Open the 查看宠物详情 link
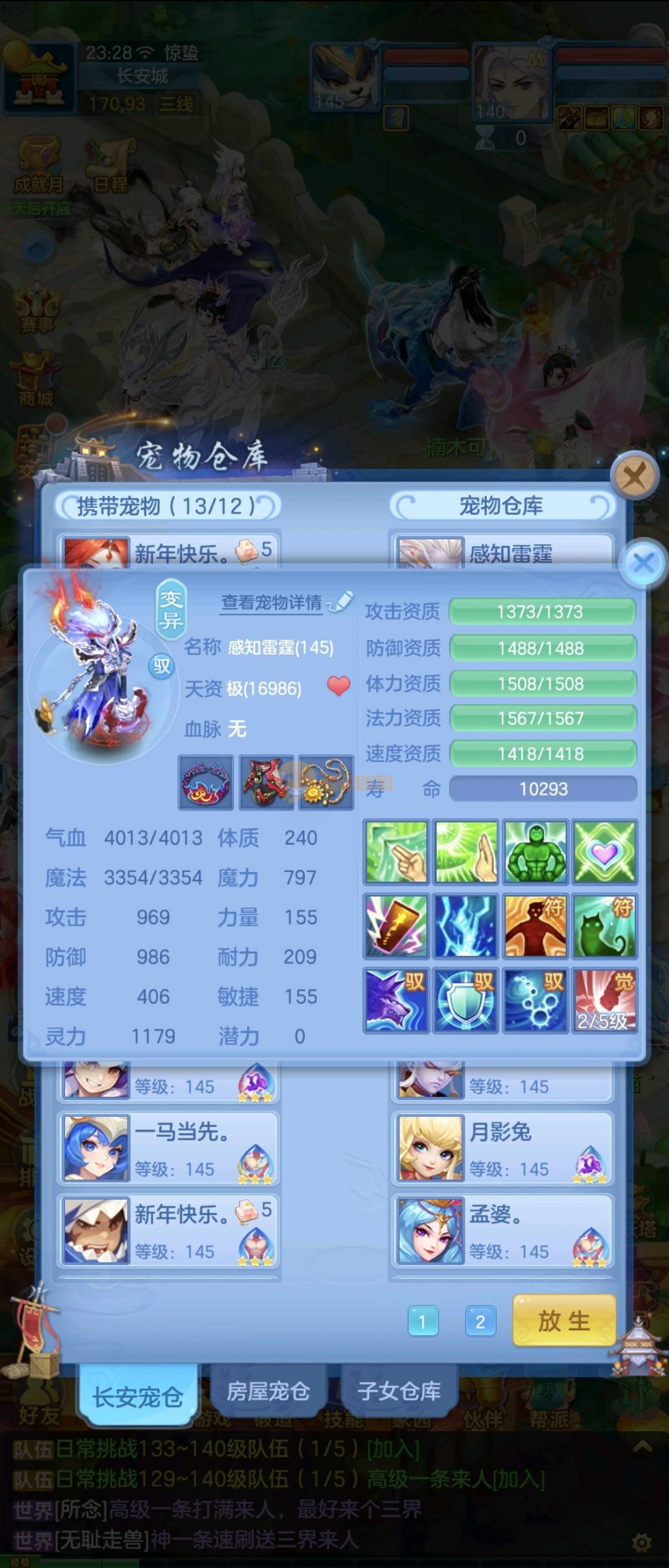669x1568 pixels. 273,602
